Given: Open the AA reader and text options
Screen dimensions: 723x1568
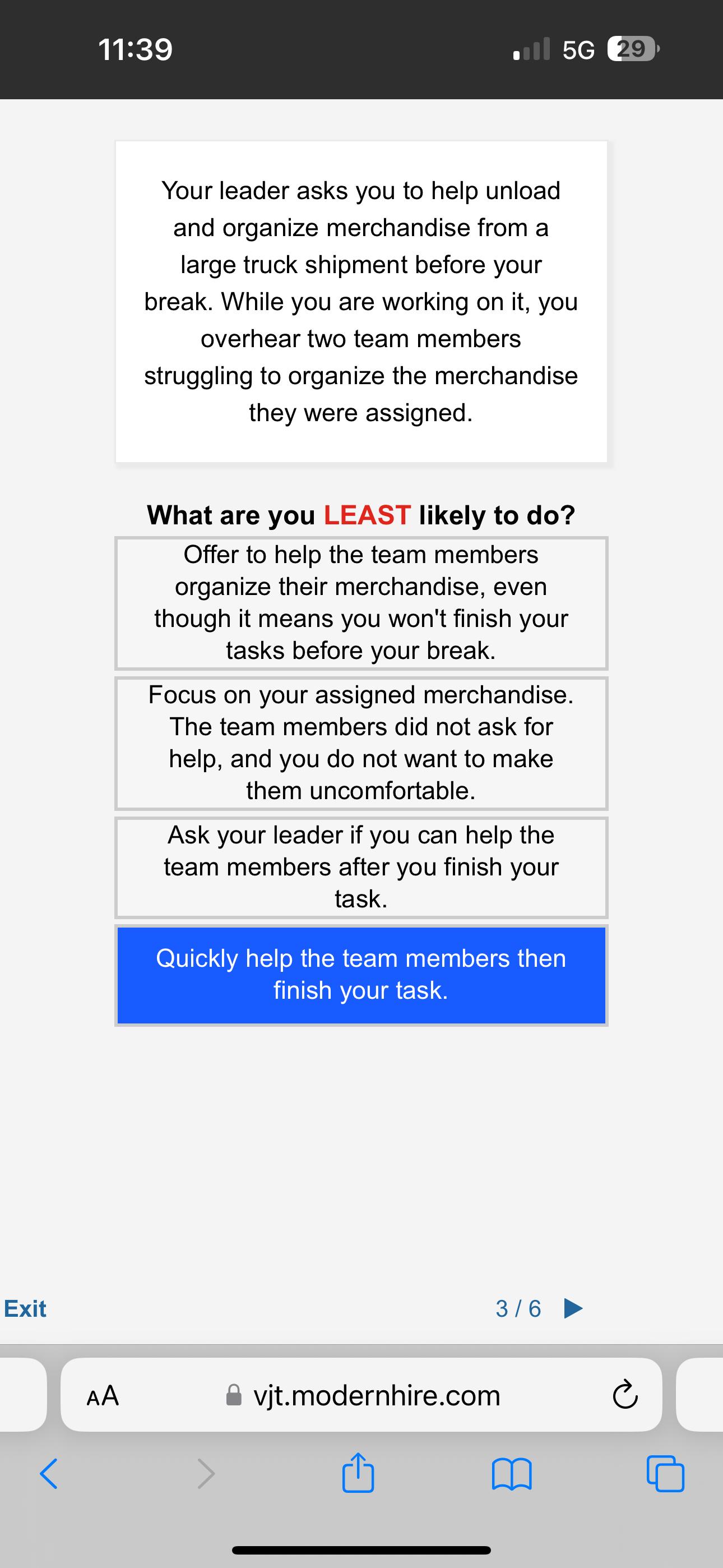Looking at the screenshot, I should click(103, 1396).
